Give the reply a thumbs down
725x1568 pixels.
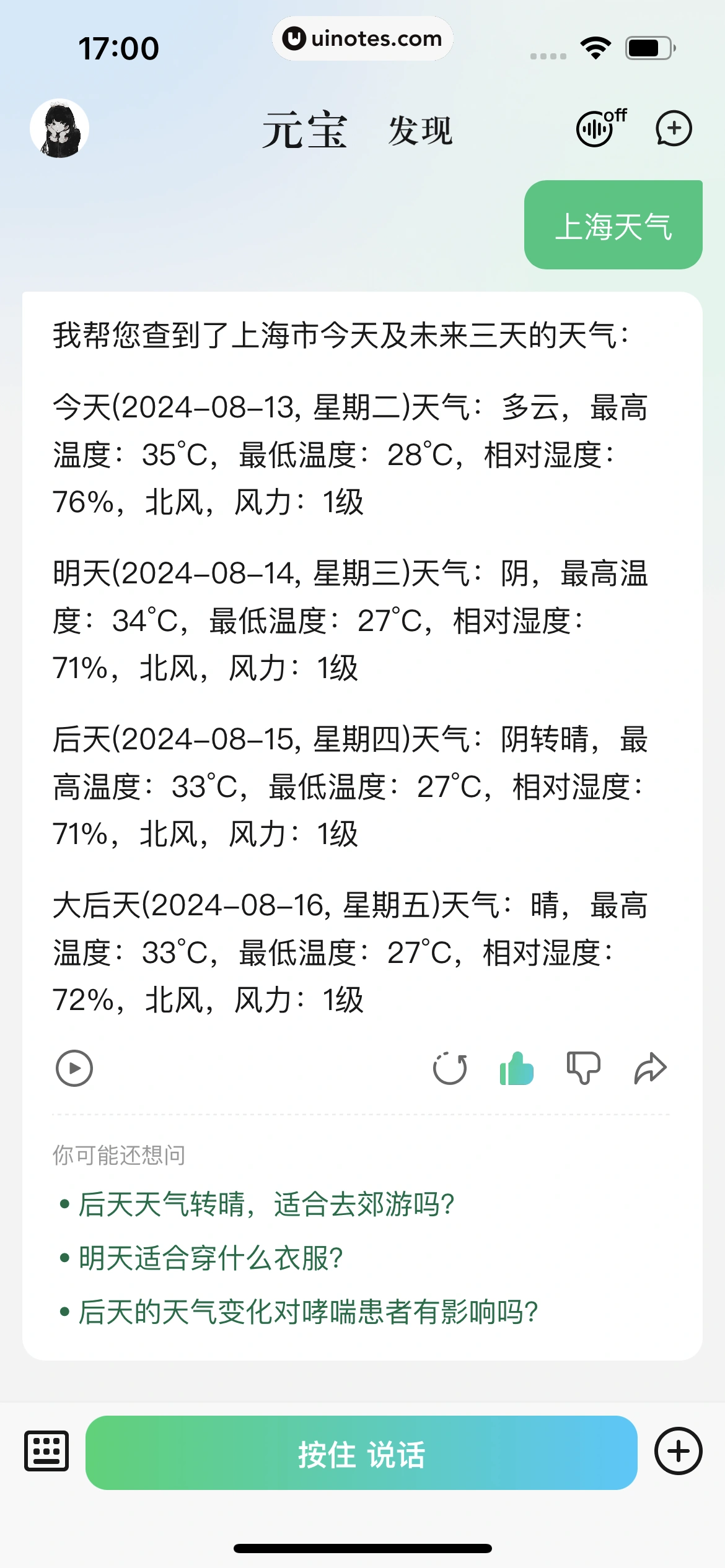(583, 1067)
